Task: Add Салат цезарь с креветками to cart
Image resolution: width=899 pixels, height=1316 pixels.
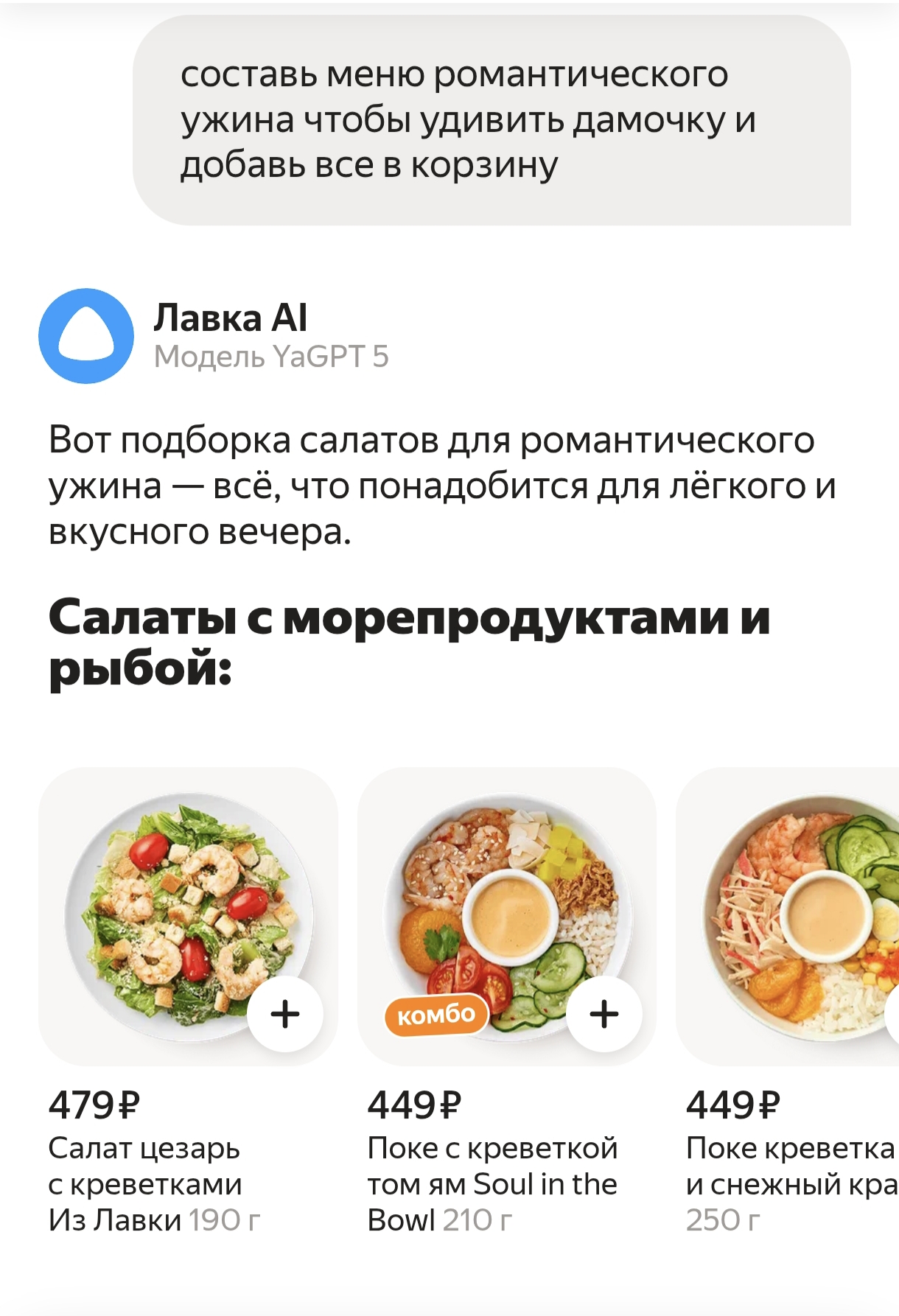Action: (285, 1014)
